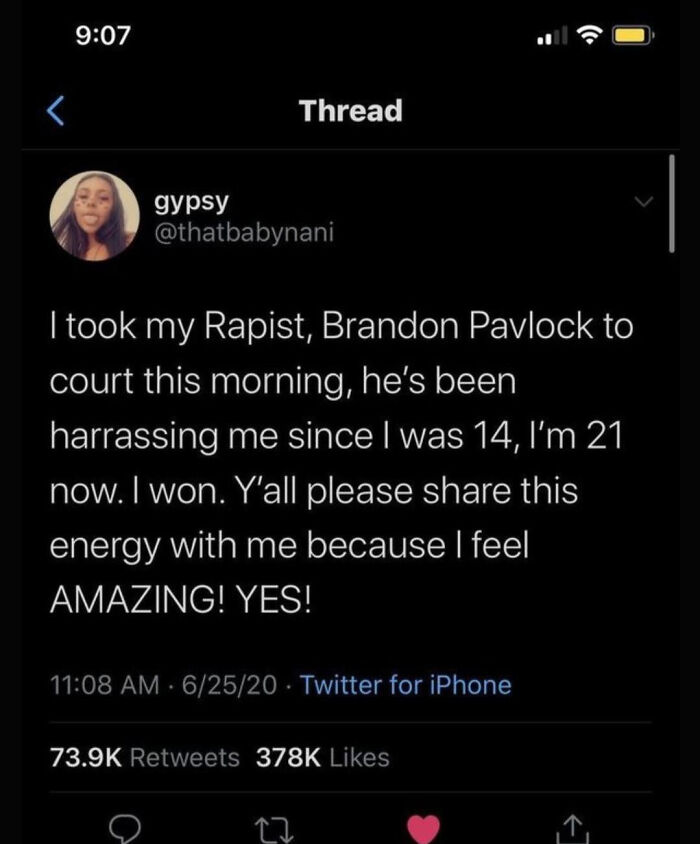The height and width of the screenshot is (844, 700).
Task: Open the @thatbabynani profile handle
Action: [x=244, y=232]
